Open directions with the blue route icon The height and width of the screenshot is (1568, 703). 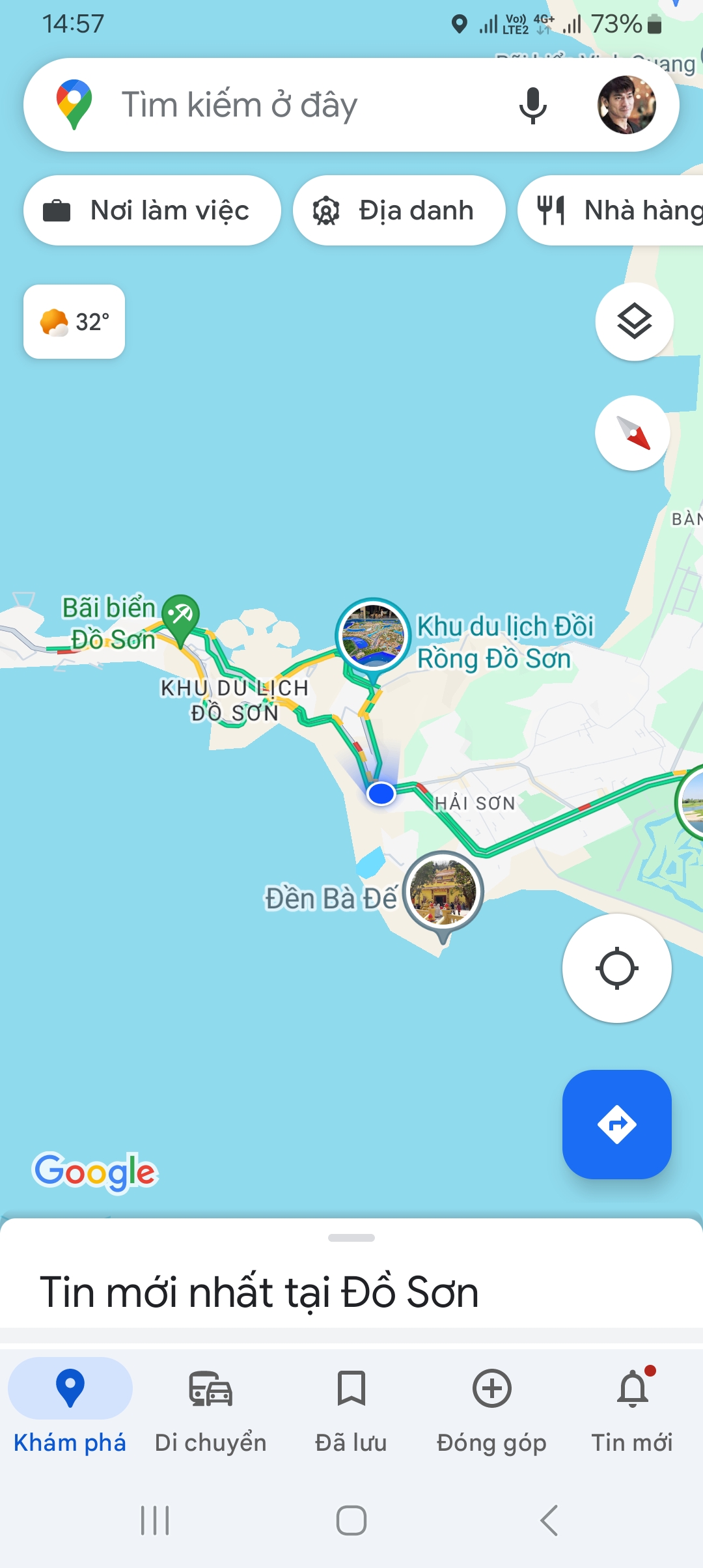(x=616, y=1125)
